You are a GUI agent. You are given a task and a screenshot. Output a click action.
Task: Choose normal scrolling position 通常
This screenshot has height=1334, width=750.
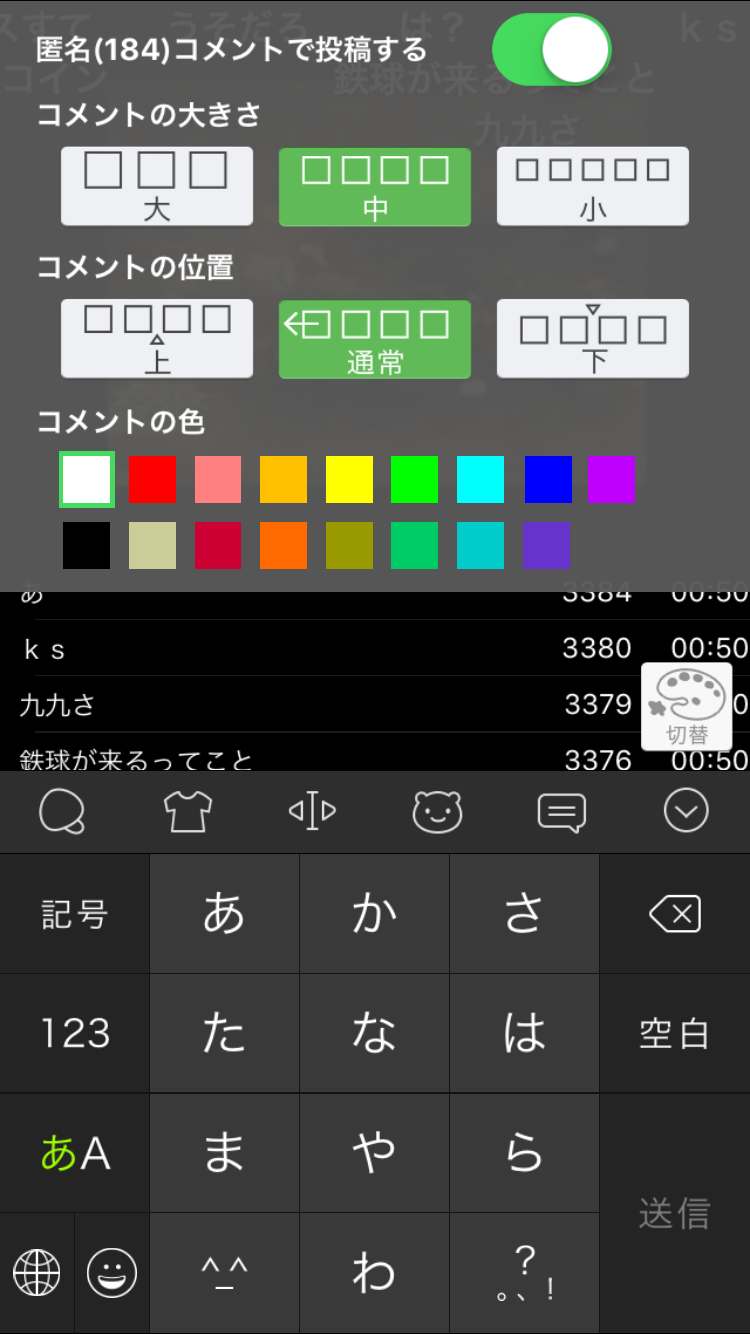[375, 339]
